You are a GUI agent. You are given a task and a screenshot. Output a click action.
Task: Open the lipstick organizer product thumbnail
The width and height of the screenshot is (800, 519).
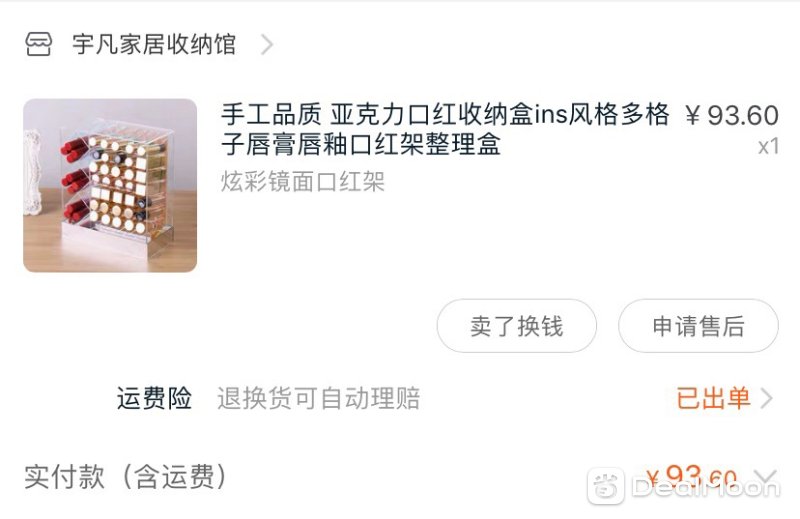click(110, 185)
